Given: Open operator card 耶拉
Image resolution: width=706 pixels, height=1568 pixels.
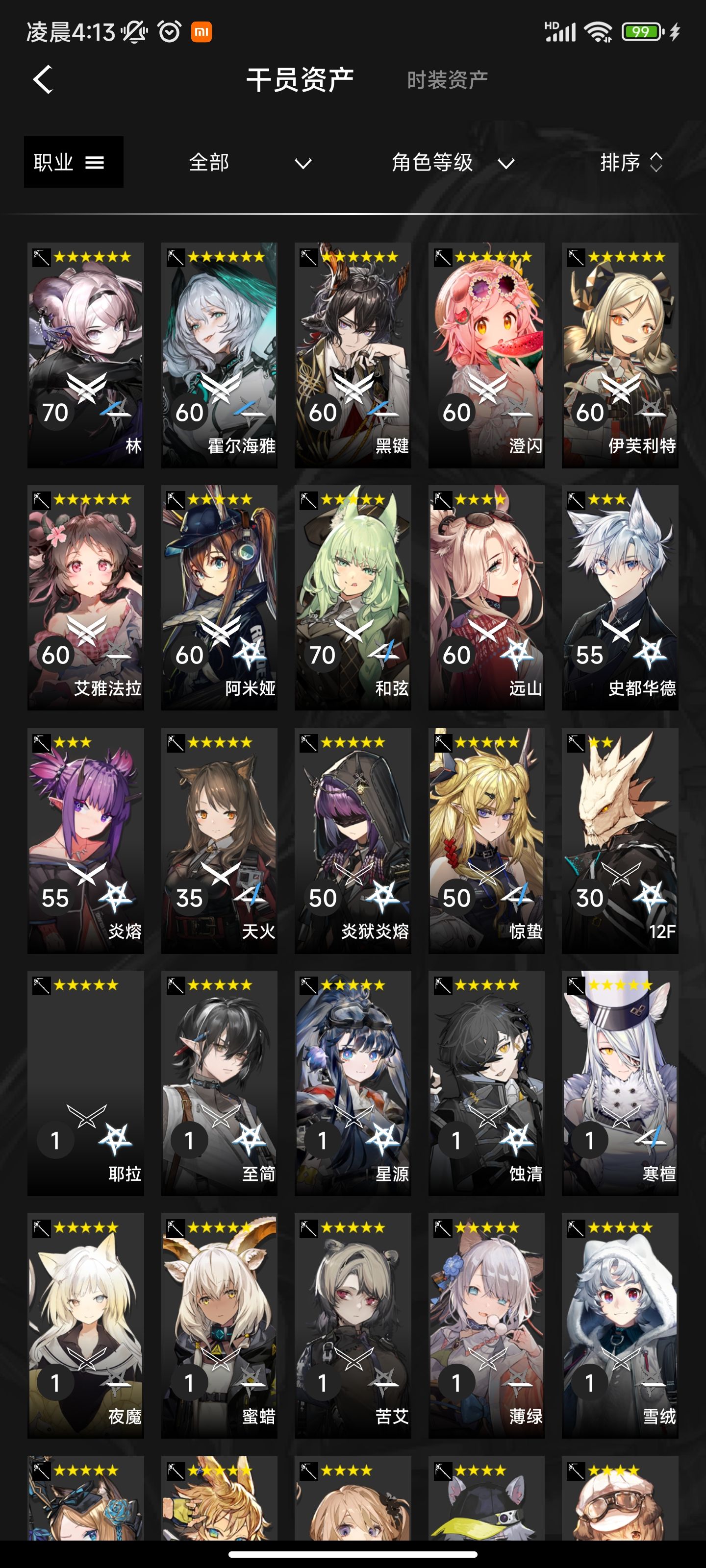Looking at the screenshot, I should click(86, 1083).
